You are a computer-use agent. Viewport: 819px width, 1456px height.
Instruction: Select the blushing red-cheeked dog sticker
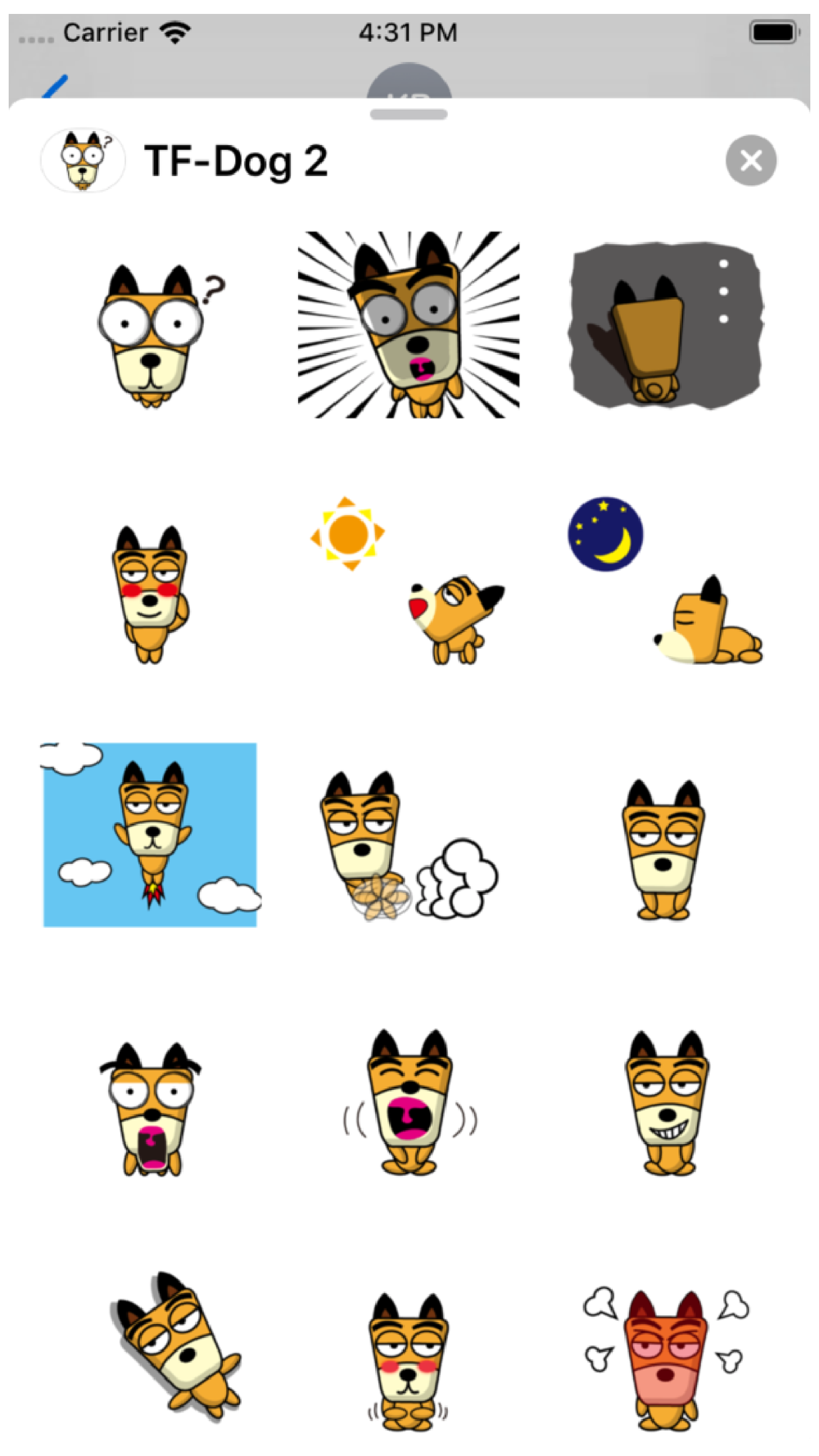pyautogui.click(x=151, y=594)
